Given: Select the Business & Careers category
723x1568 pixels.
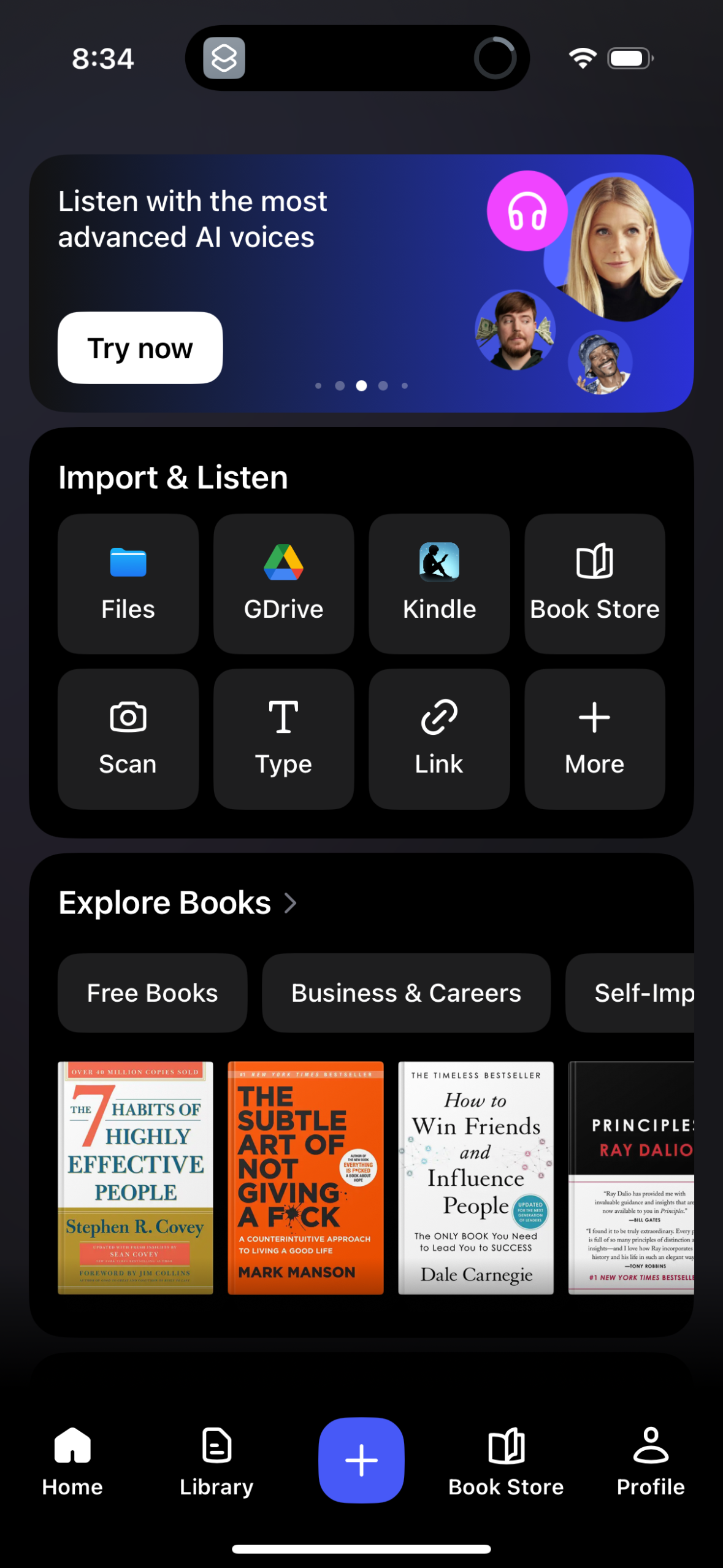Looking at the screenshot, I should click(405, 993).
